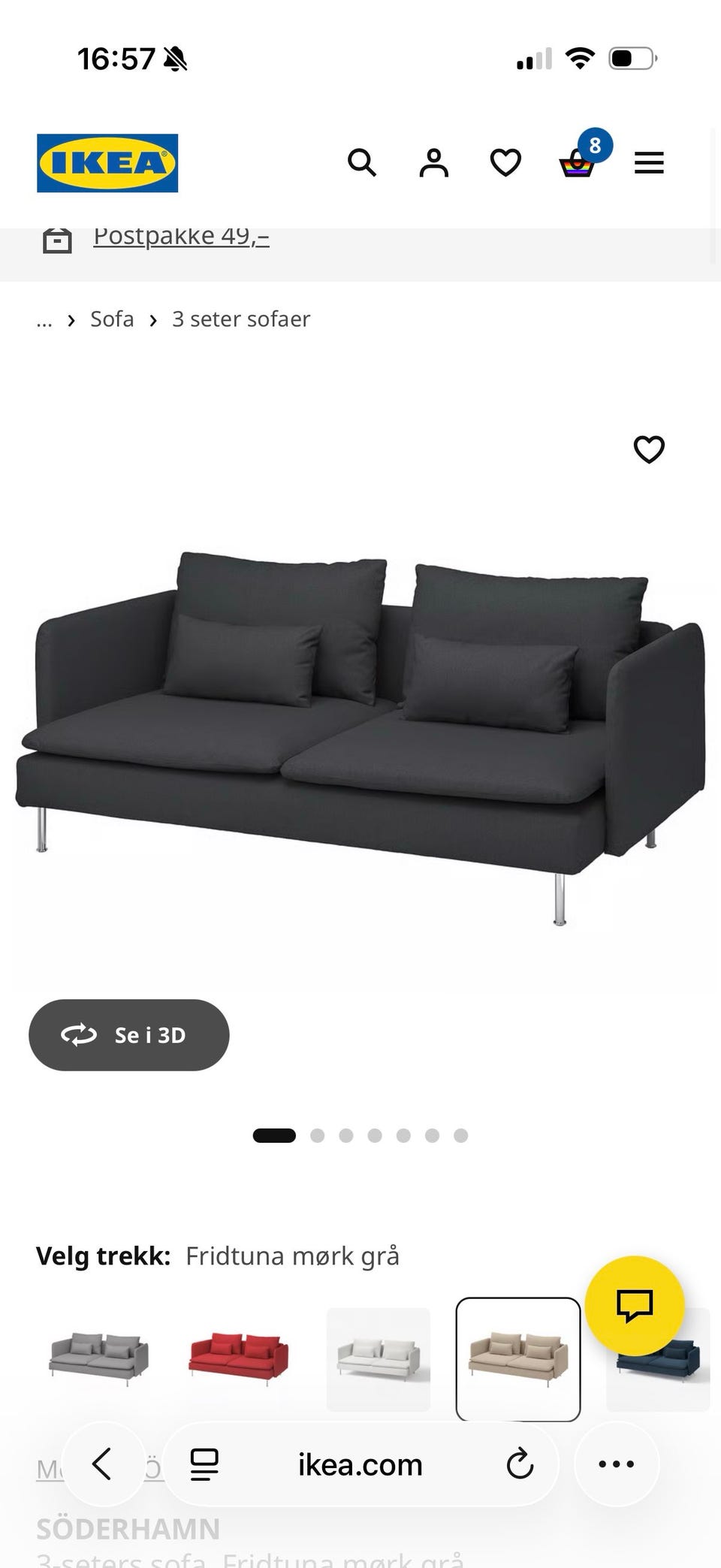Tap the Se i 3D button
721x1568 pixels.
(x=129, y=1035)
